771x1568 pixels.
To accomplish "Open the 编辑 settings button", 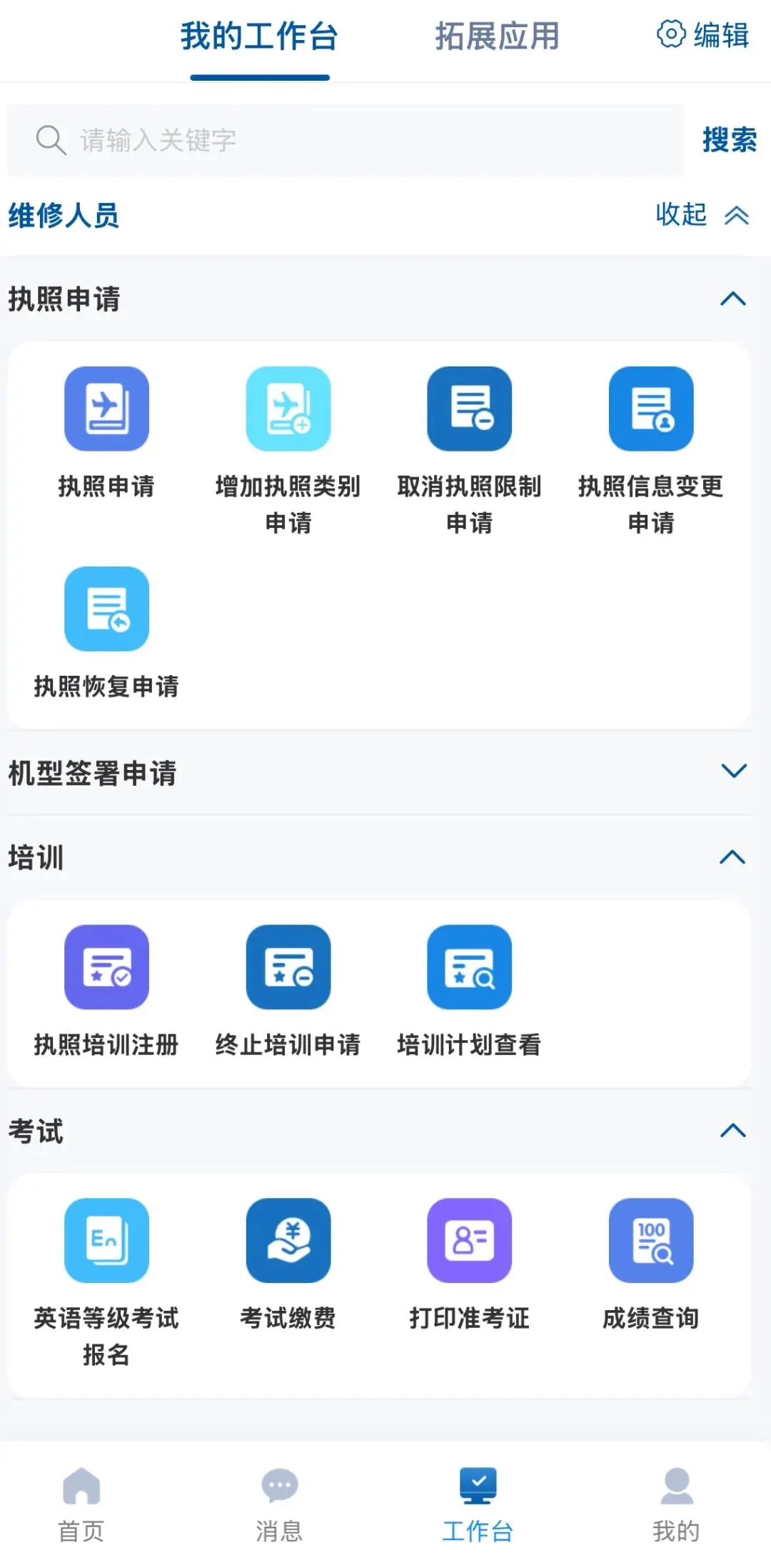I will coord(702,34).
